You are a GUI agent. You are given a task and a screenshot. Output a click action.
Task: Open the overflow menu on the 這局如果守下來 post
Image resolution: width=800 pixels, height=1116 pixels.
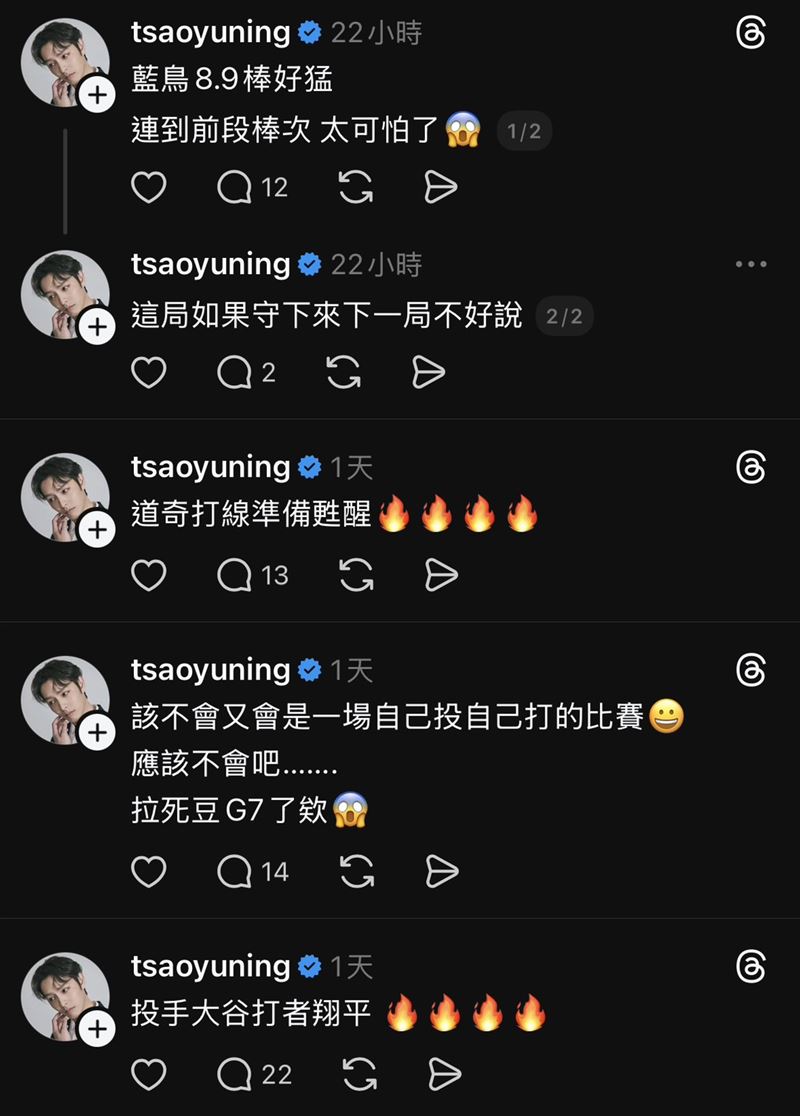coord(751,265)
